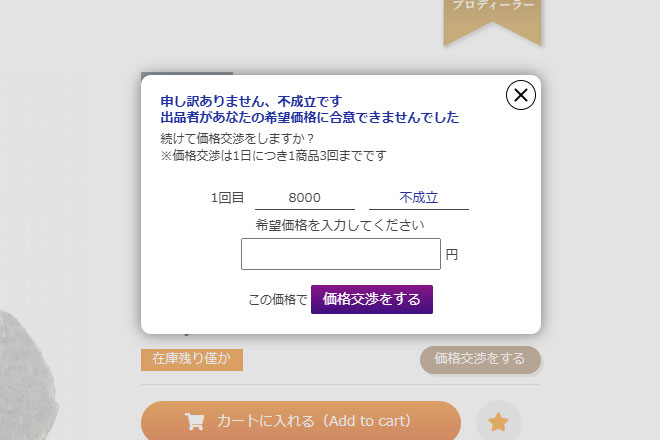Favorite this product with the star
The width and height of the screenshot is (660, 440).
(498, 422)
